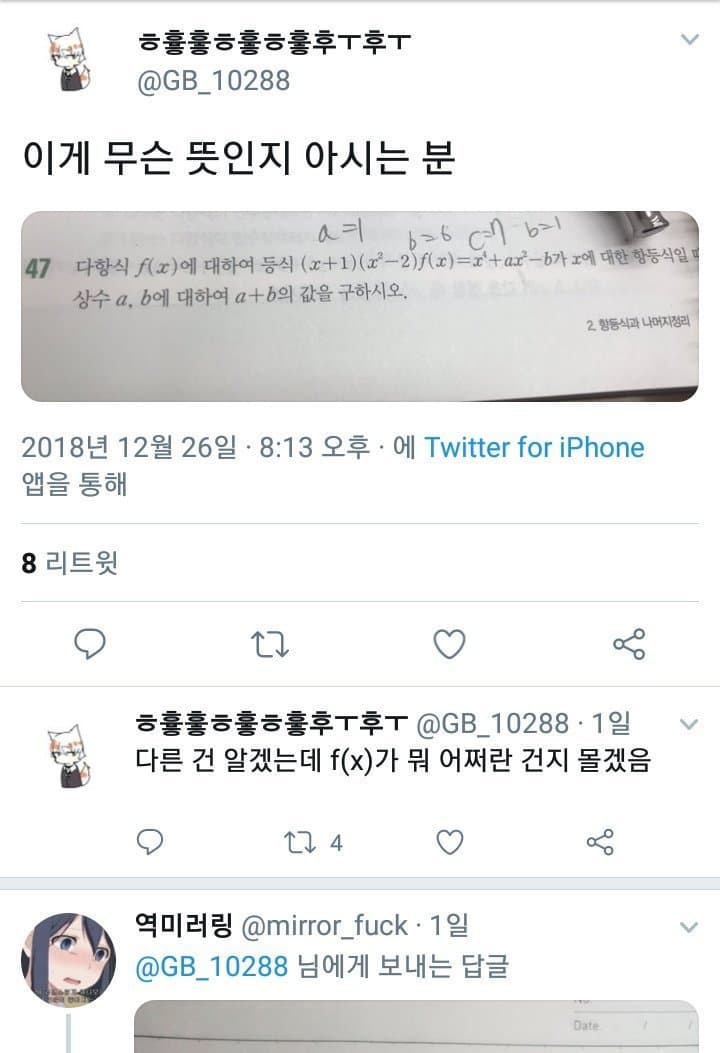Open the math problem photo in the tweet
Screen dimensions: 720x1053
360,306
